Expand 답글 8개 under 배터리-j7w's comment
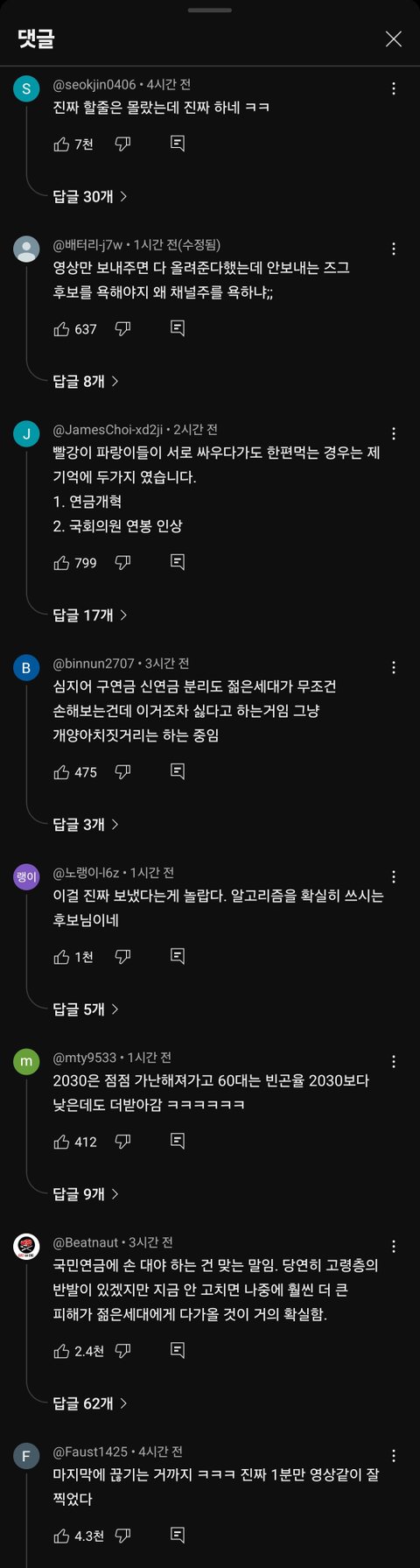 point(86,382)
